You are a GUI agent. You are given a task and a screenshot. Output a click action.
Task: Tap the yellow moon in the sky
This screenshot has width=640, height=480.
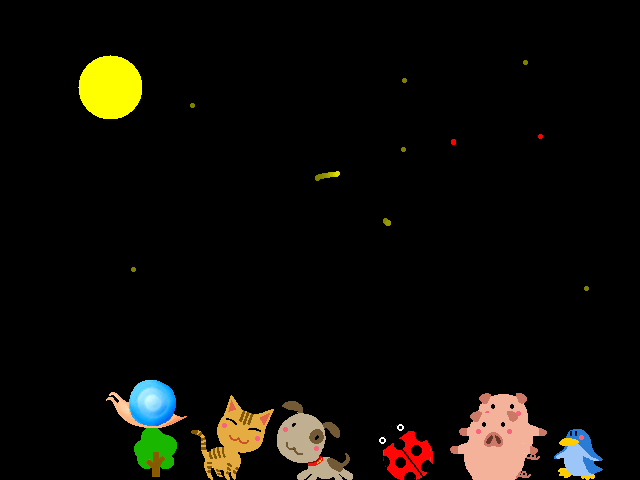110,87
